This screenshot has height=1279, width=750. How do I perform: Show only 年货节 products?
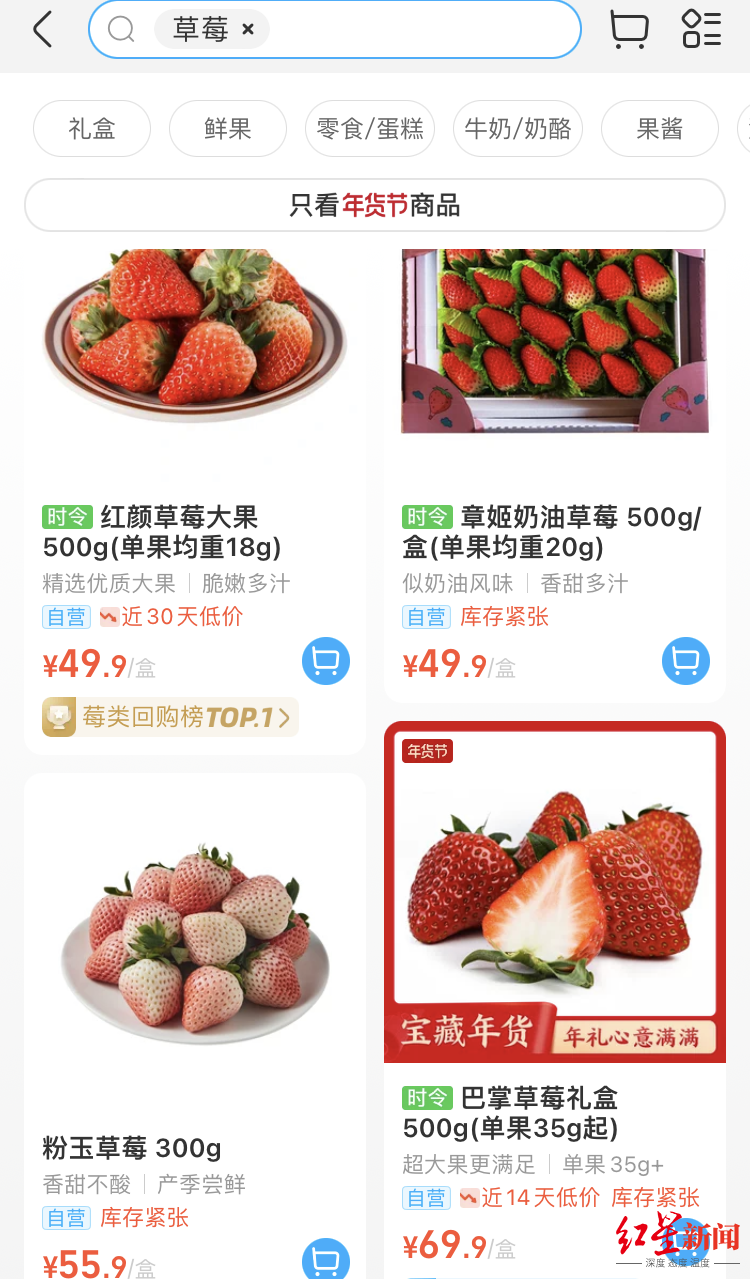[x=375, y=205]
